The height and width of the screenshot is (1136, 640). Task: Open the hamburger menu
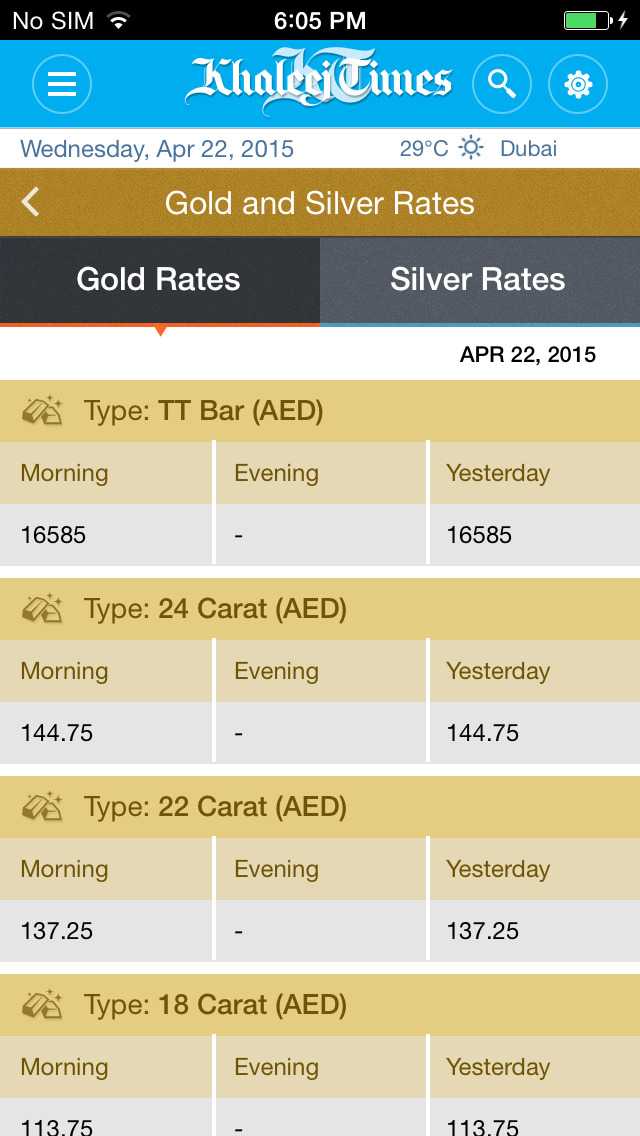tap(62, 84)
